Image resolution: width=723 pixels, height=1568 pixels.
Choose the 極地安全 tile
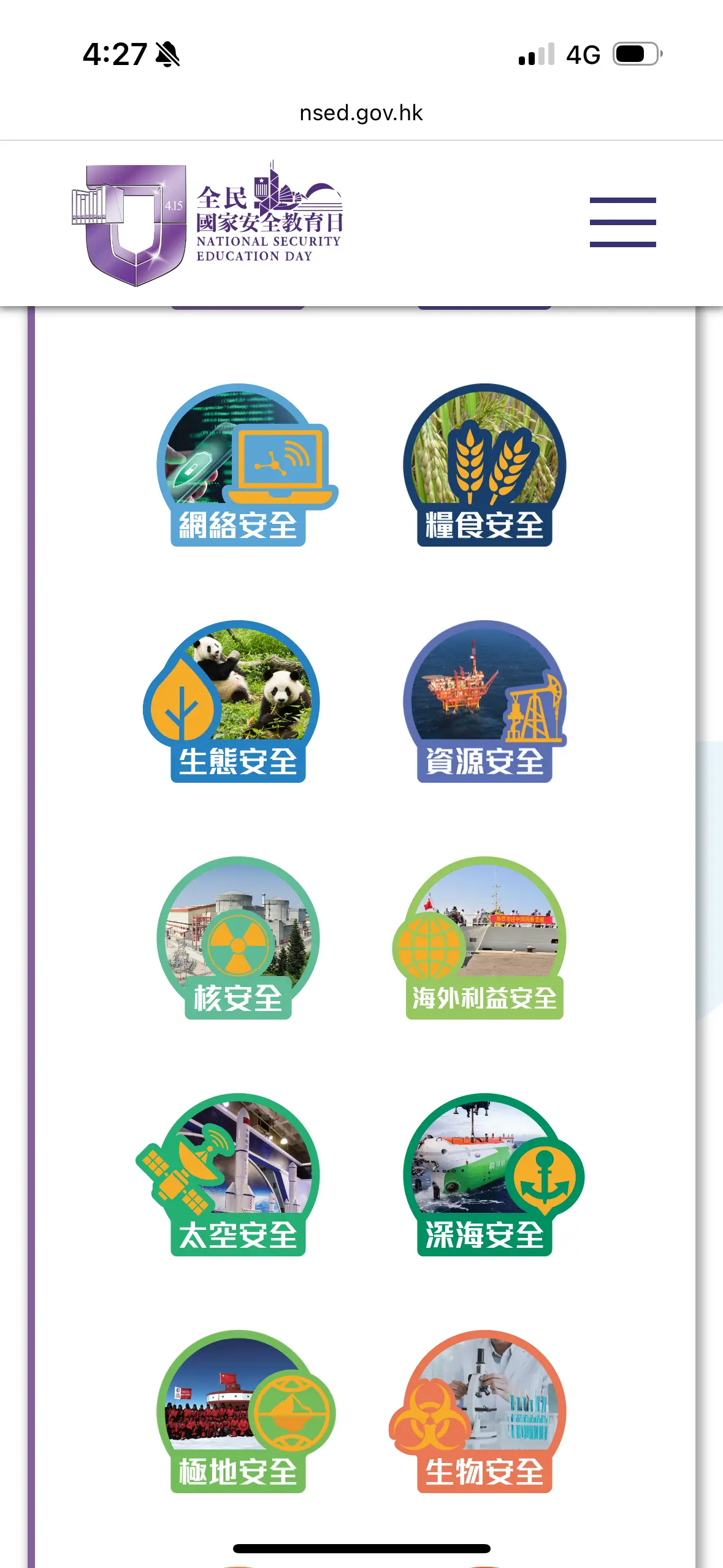(x=246, y=1412)
